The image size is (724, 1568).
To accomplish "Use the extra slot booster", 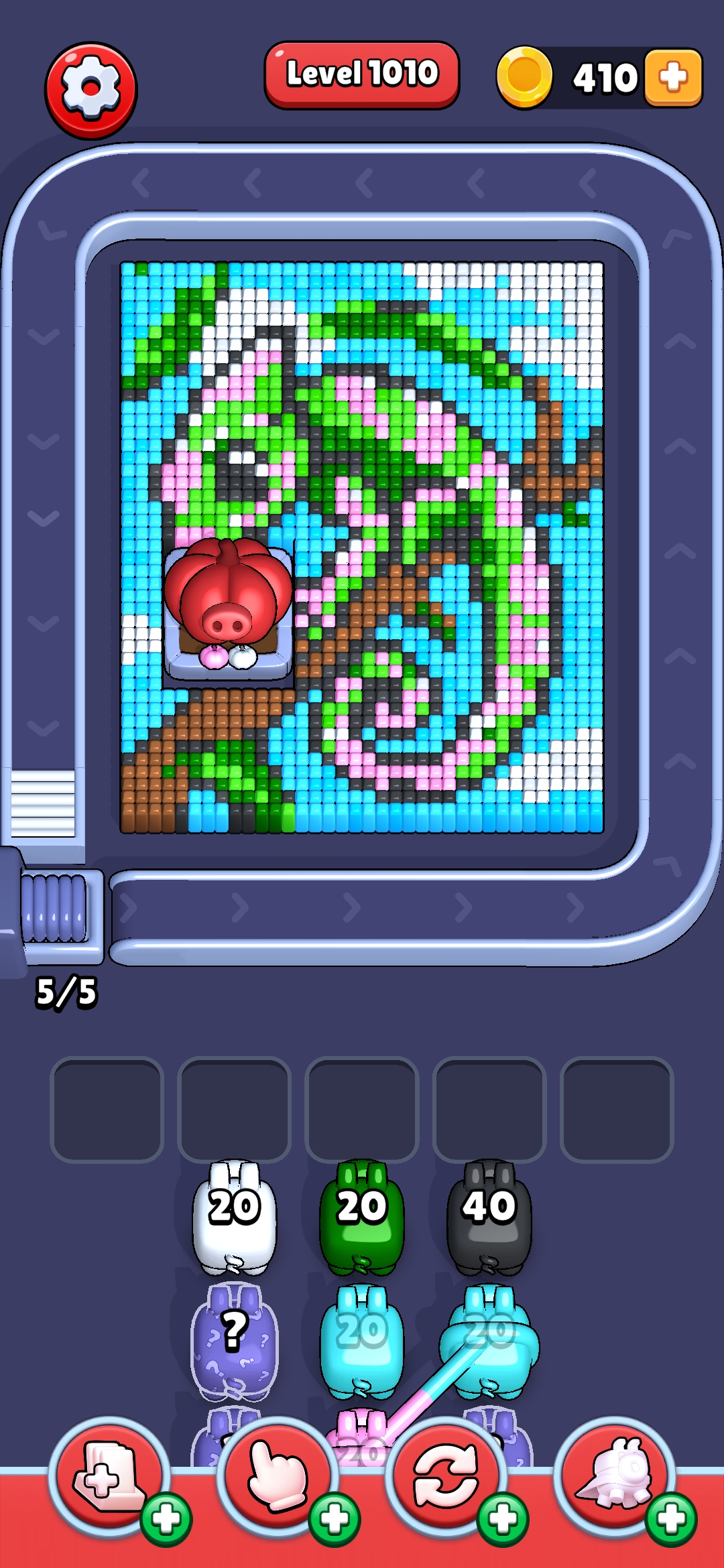I will click(109, 1474).
